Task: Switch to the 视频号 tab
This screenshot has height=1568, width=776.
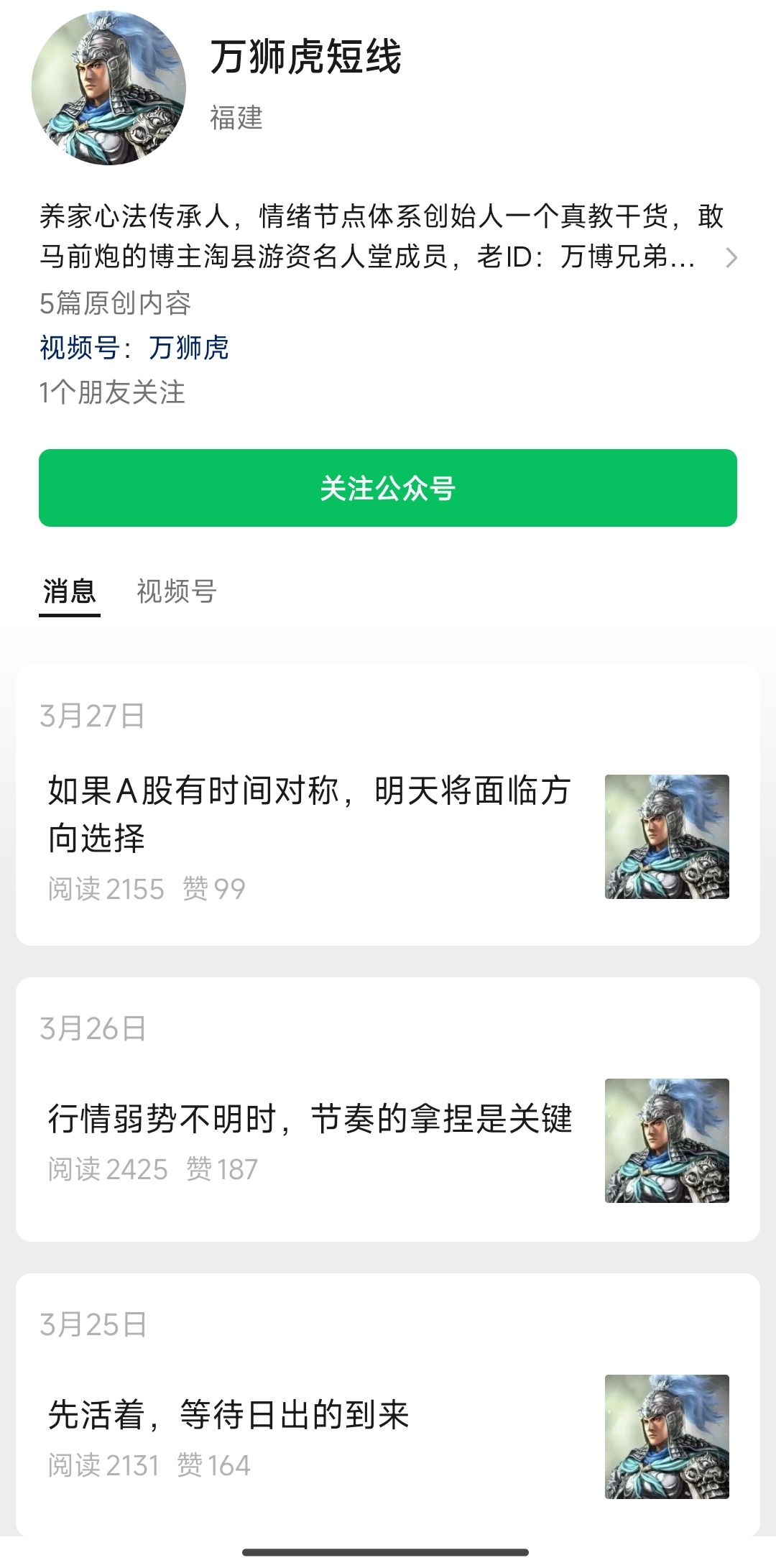Action: point(176,591)
